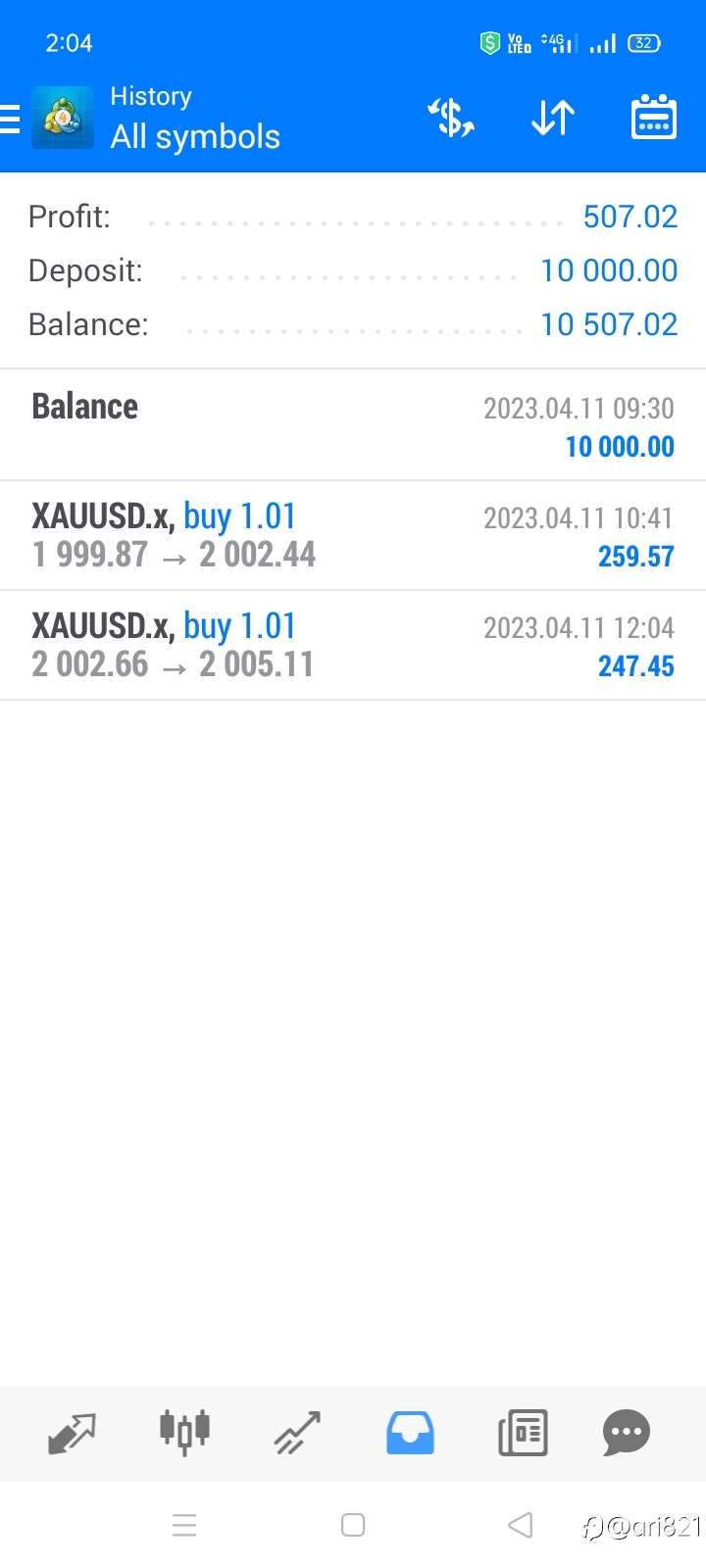Image resolution: width=706 pixels, height=1568 pixels.
Task: Switch to the candlestick Chart tab
Action: pos(184,1433)
